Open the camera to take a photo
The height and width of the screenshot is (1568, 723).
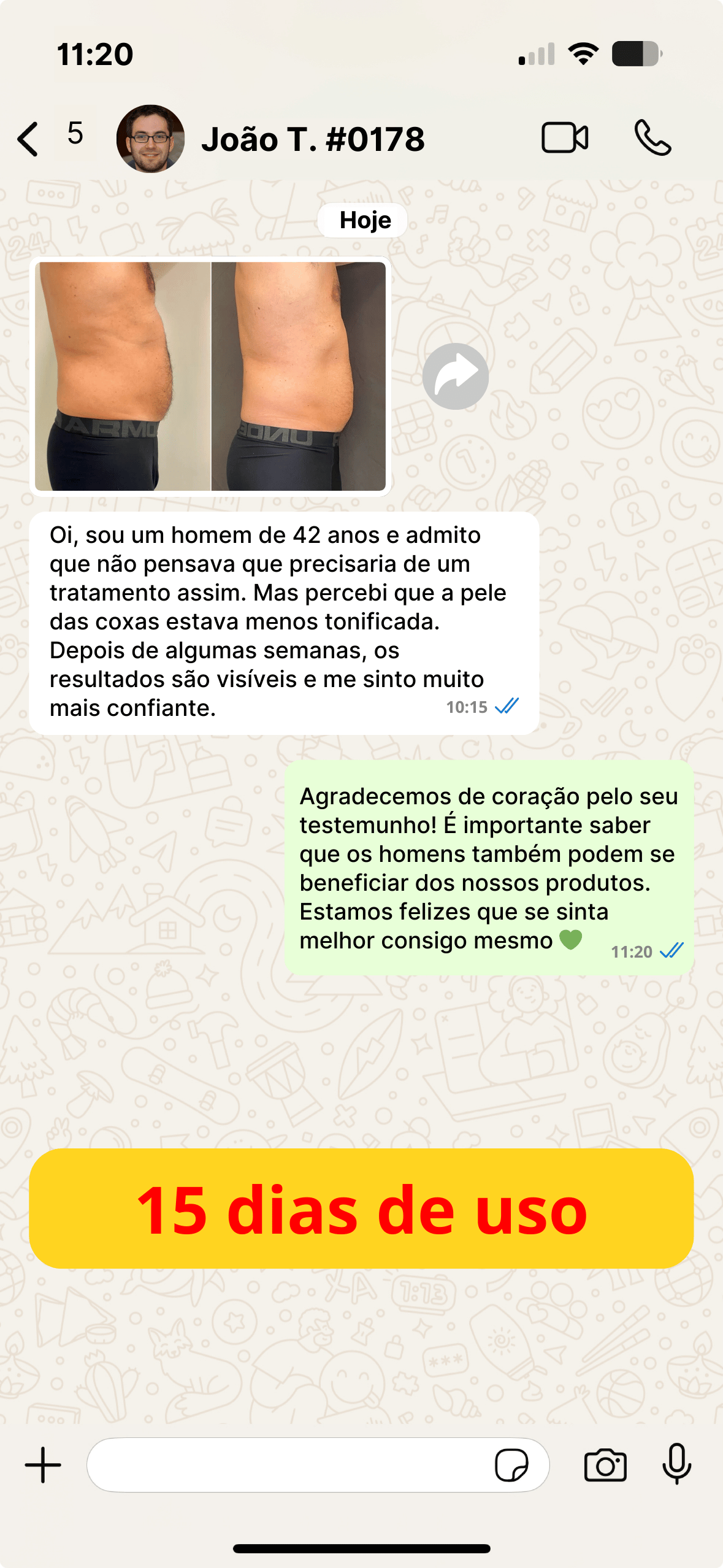click(605, 1465)
